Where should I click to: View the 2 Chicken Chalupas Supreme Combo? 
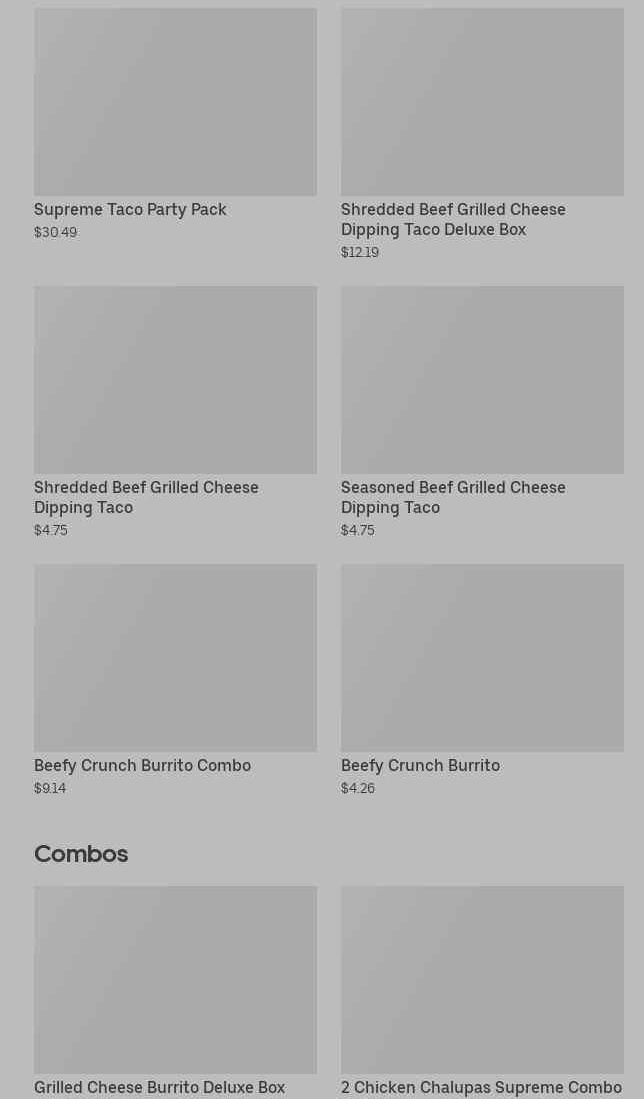[x=482, y=991]
